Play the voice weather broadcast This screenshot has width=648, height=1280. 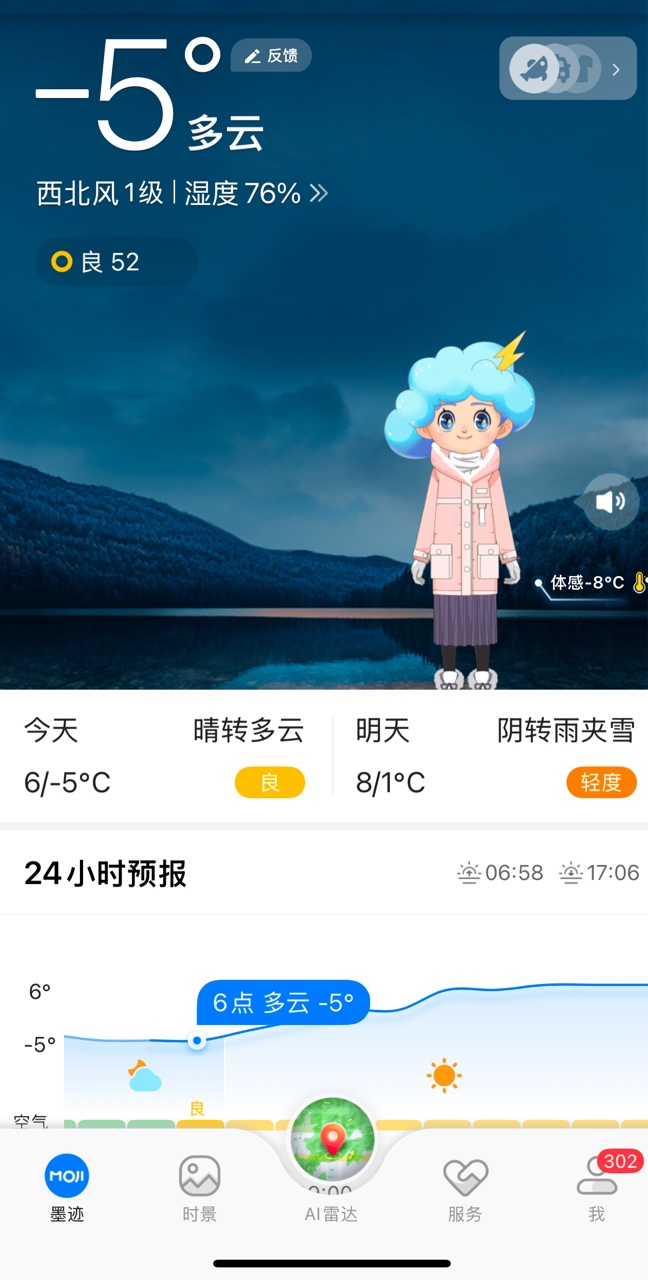click(x=610, y=502)
